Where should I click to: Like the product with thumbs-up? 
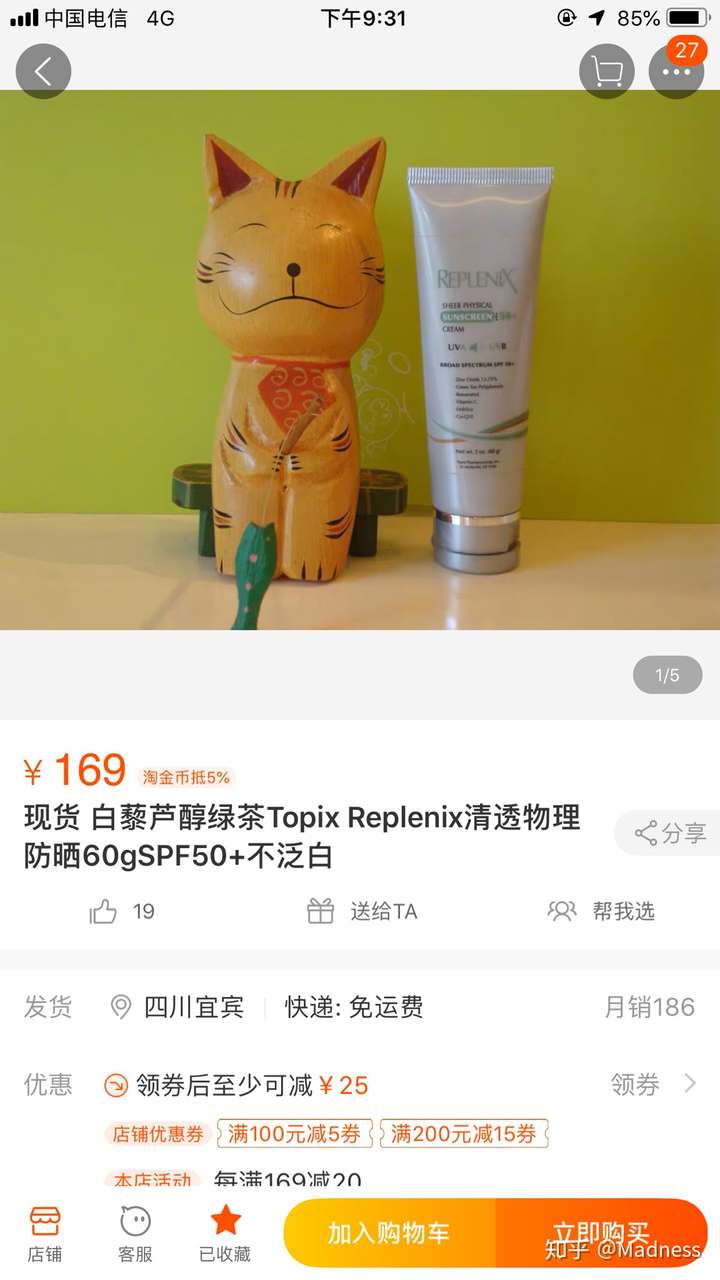pos(105,911)
